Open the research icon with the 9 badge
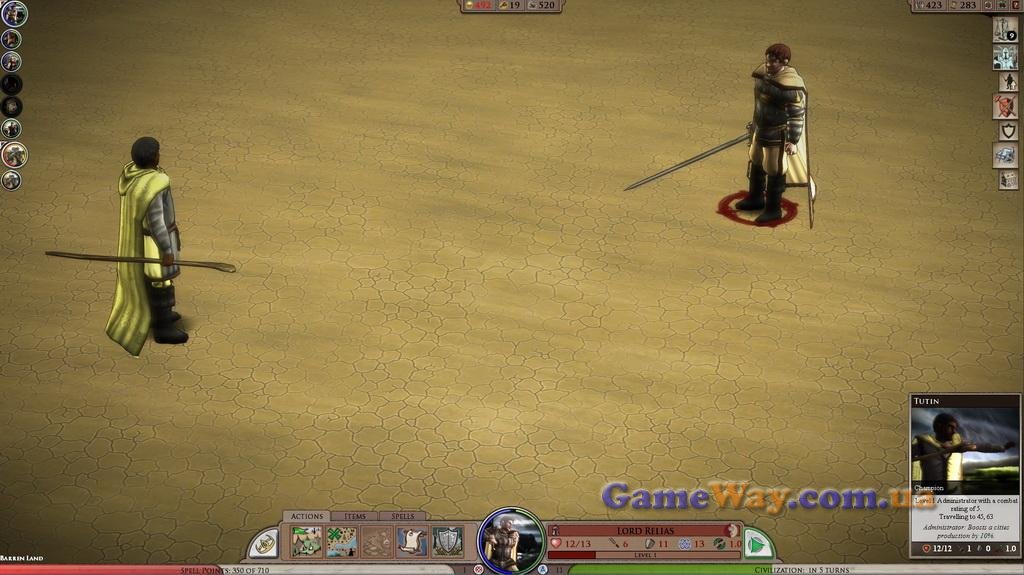 pos(1005,29)
